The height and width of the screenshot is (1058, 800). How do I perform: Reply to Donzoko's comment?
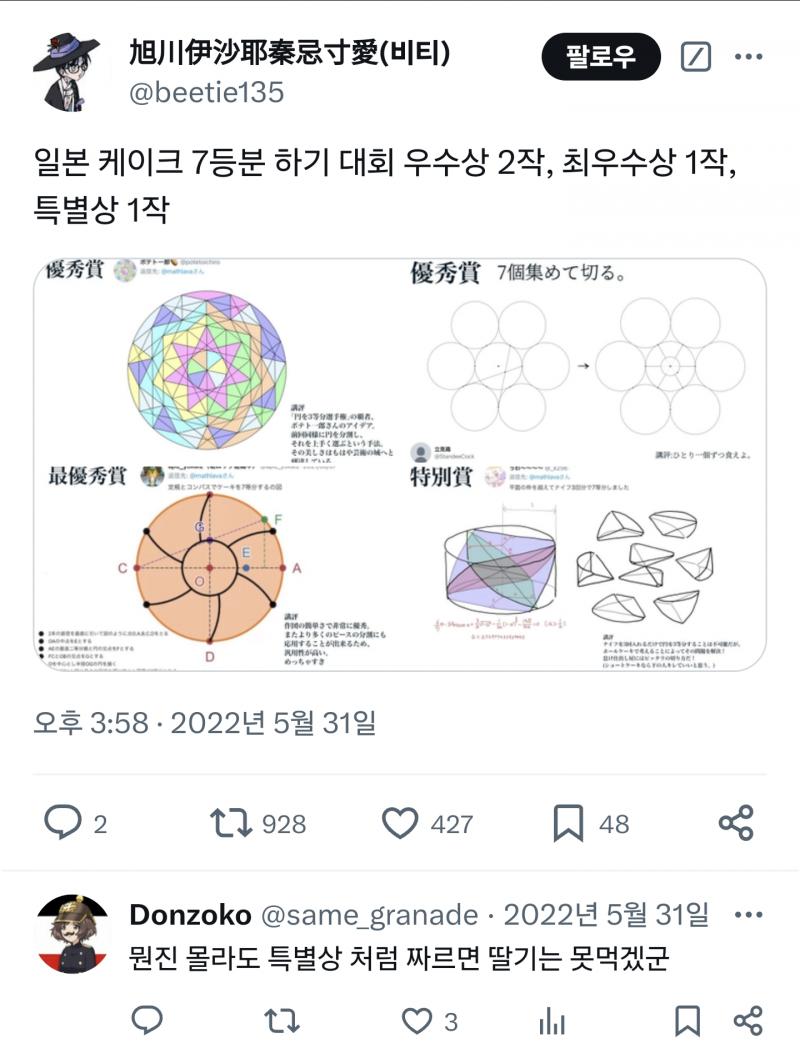[x=147, y=1020]
